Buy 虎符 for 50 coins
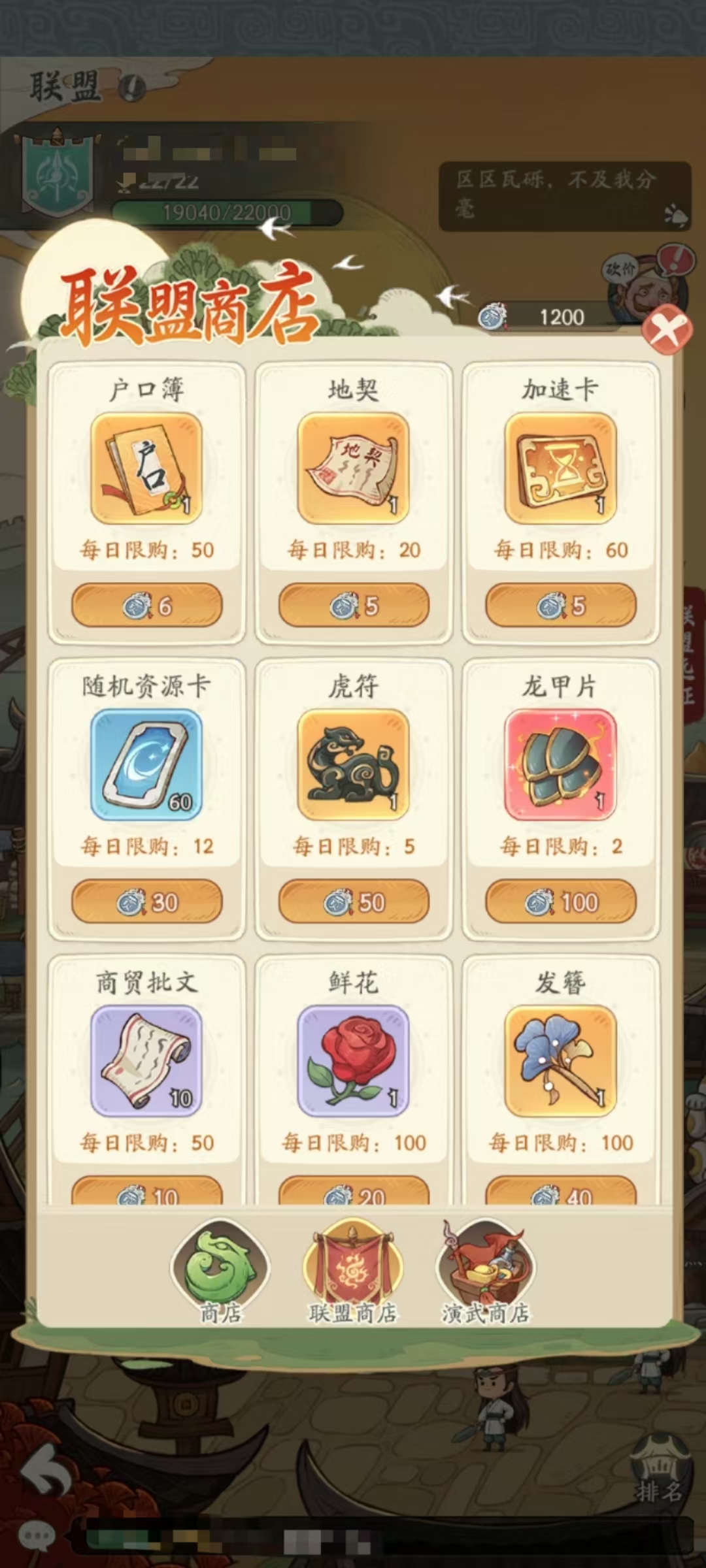706x1568 pixels. click(354, 902)
